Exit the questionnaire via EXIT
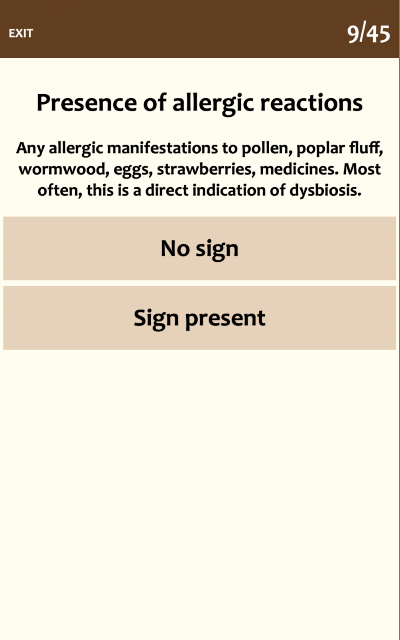Image resolution: width=400 pixels, height=640 pixels. pyautogui.click(x=21, y=33)
